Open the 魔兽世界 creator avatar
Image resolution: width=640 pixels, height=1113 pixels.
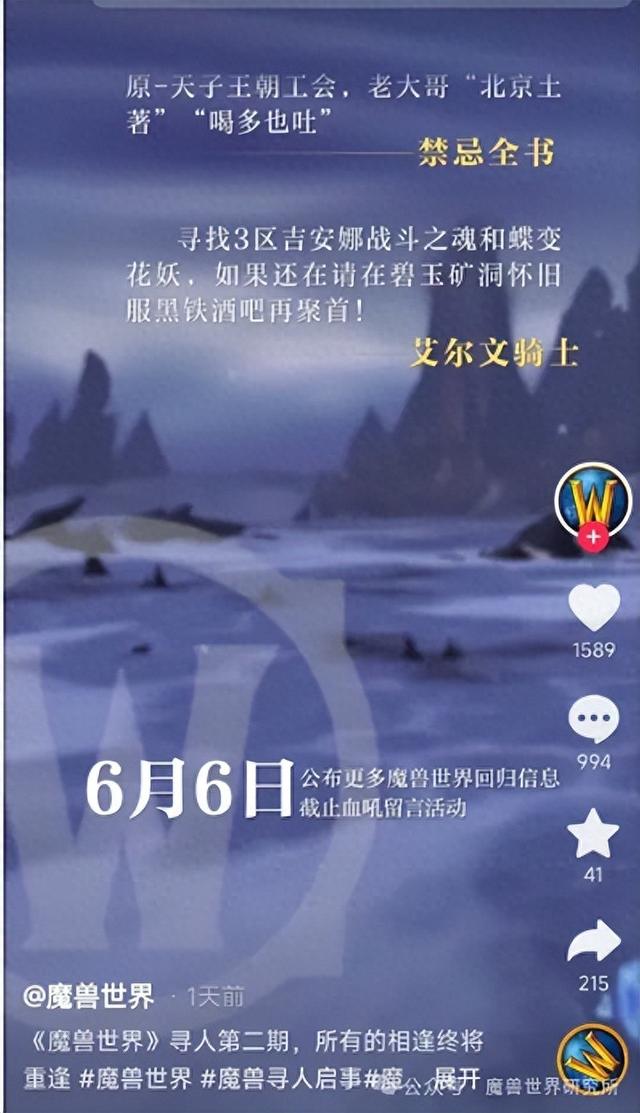[593, 499]
